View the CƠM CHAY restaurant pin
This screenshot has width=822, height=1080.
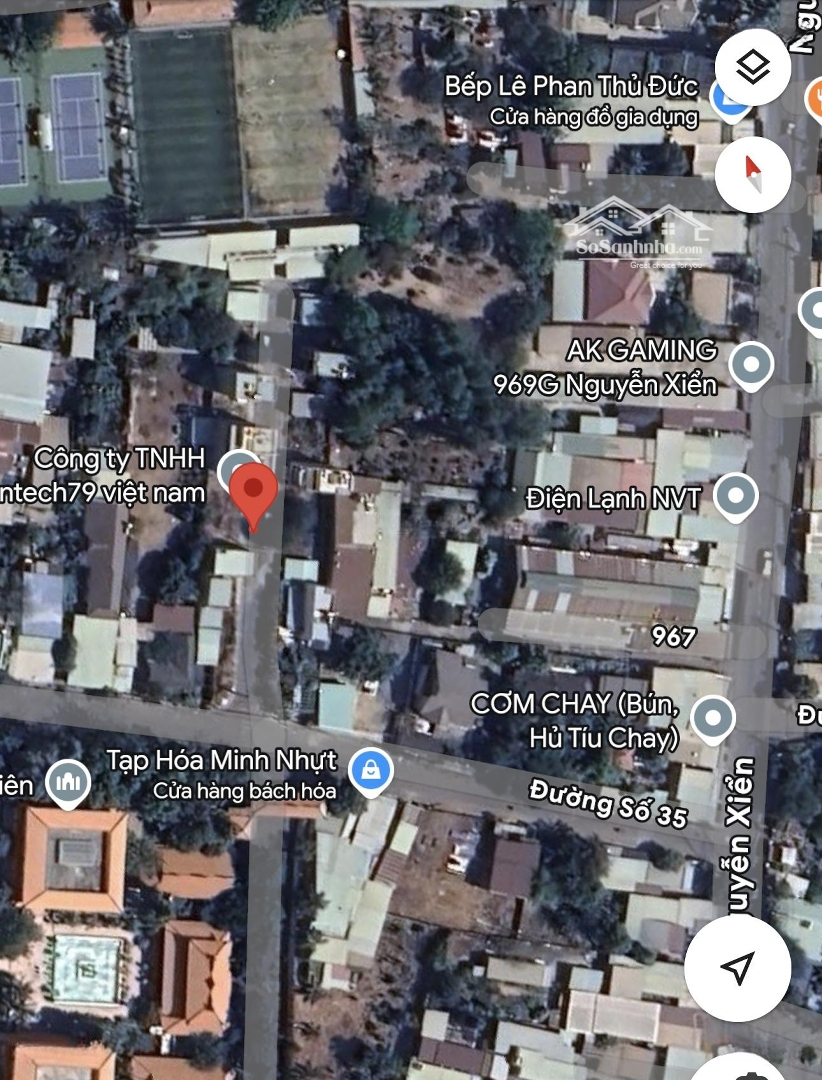pos(712,719)
